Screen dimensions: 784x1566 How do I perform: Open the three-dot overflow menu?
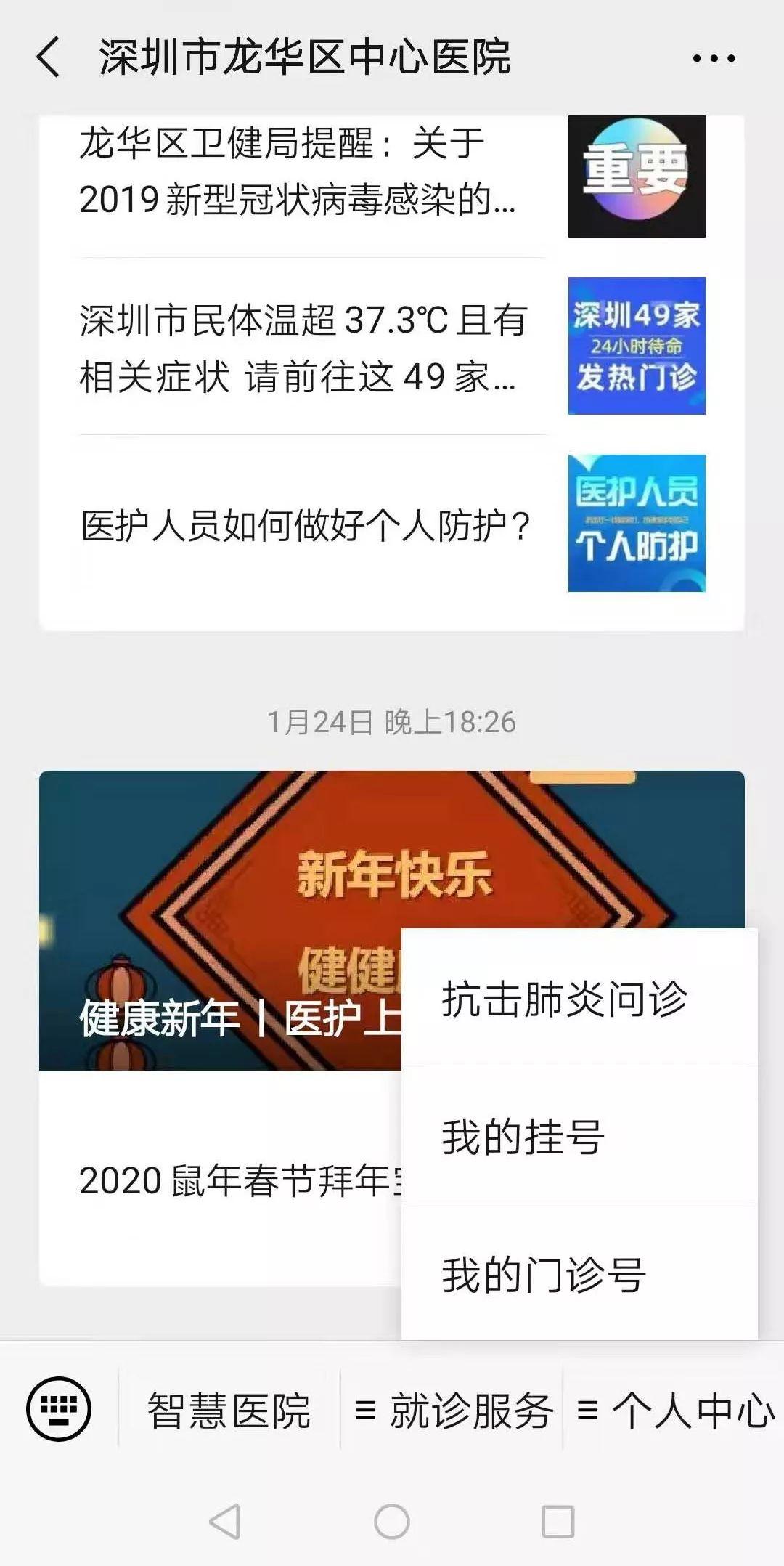pyautogui.click(x=714, y=58)
